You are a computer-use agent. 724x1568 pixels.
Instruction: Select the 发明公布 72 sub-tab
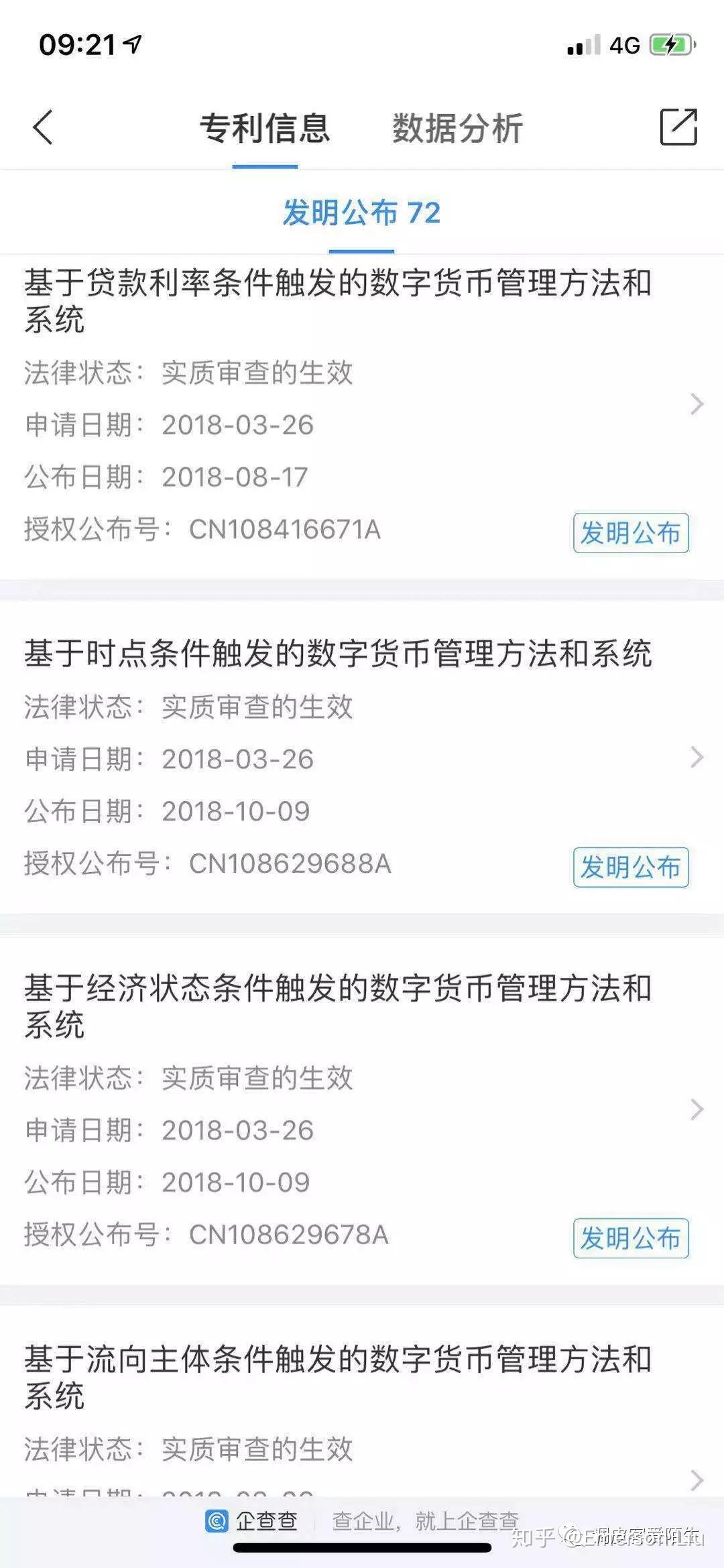pyautogui.click(x=361, y=213)
